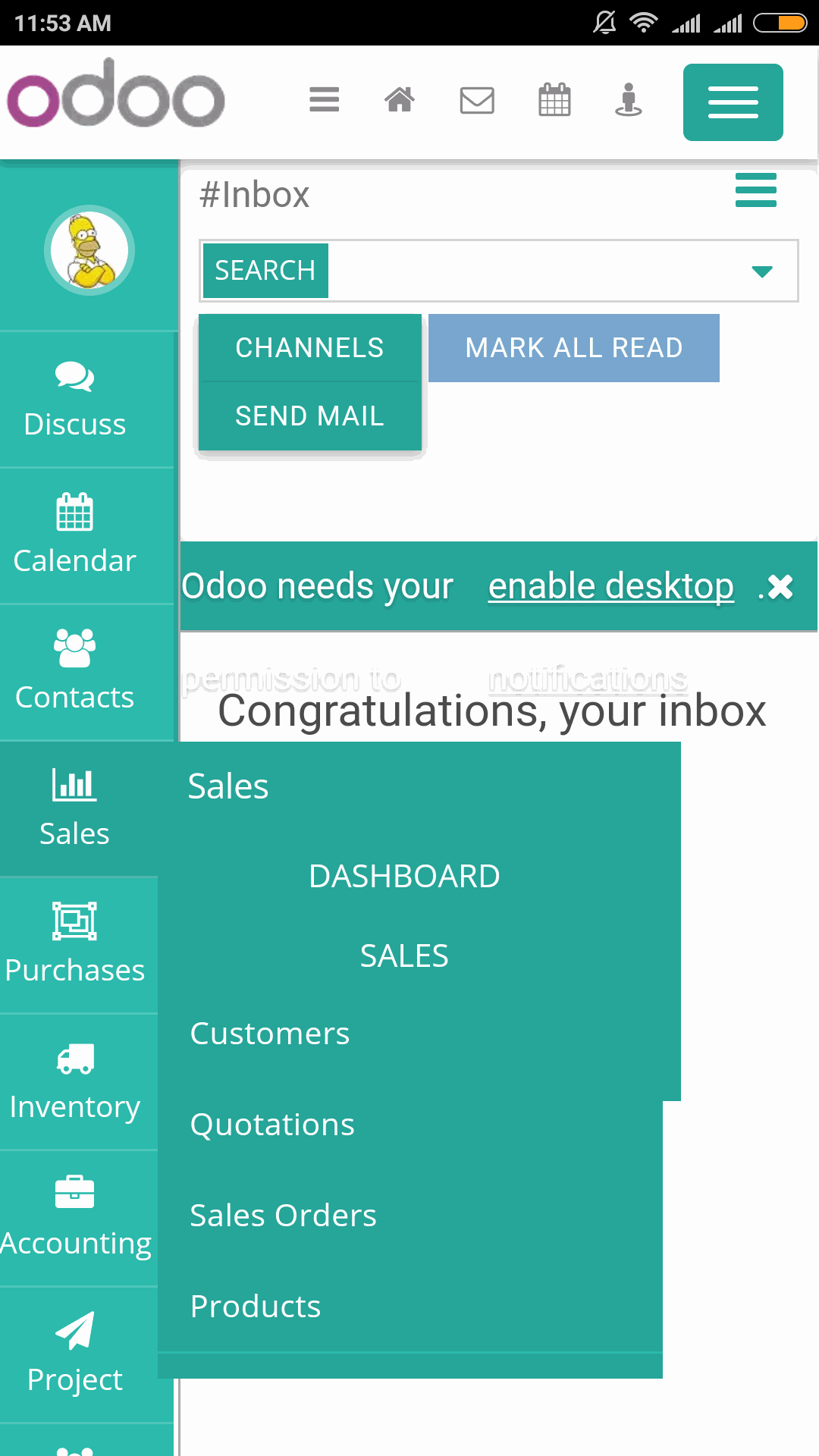The width and height of the screenshot is (819, 1456).
Task: Go to Contacts in the sidebar
Action: click(75, 673)
